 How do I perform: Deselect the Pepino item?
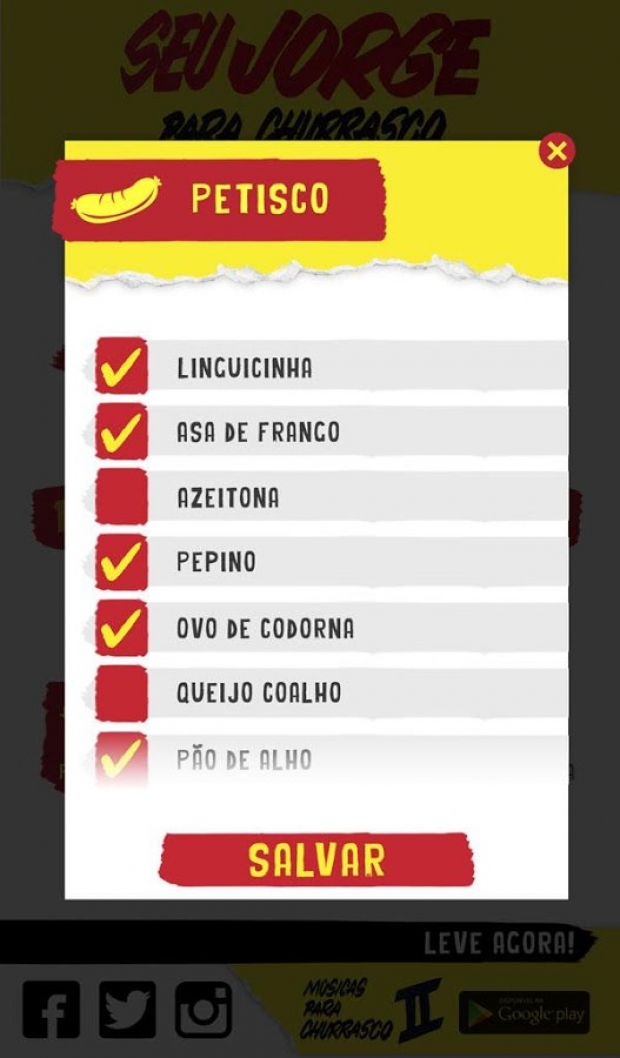pos(121,562)
